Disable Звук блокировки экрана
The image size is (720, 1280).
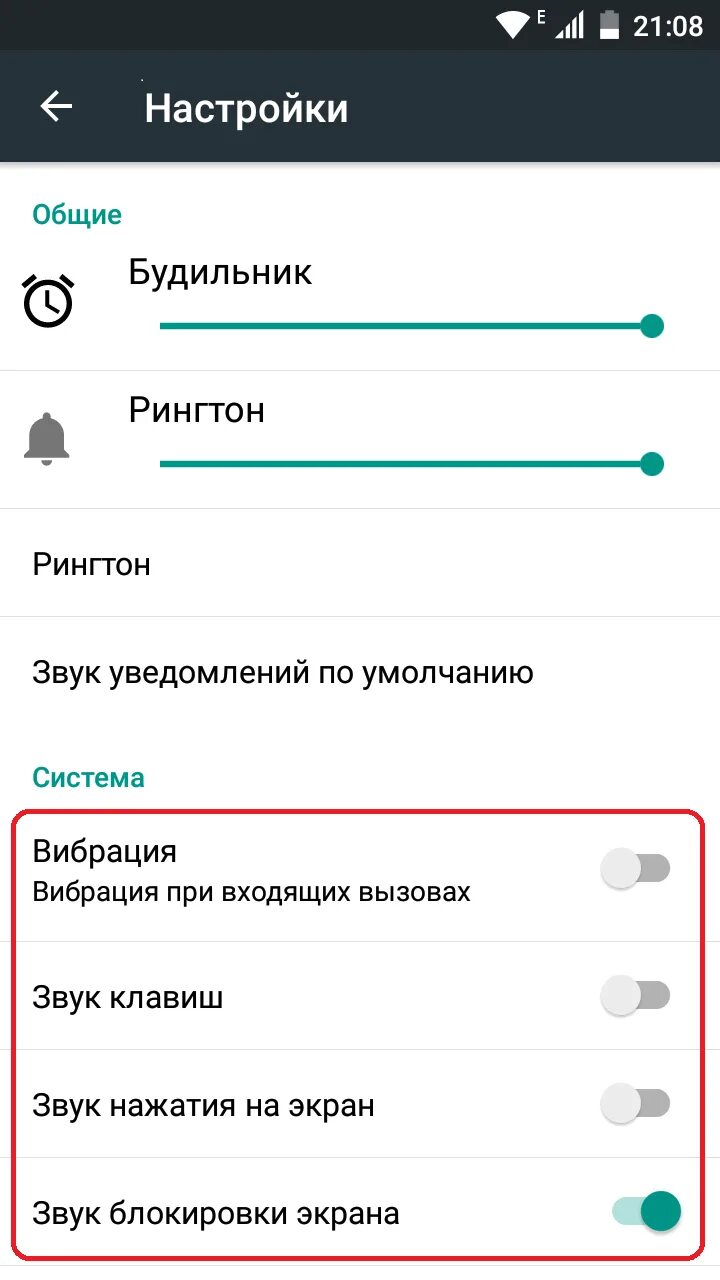click(647, 1213)
